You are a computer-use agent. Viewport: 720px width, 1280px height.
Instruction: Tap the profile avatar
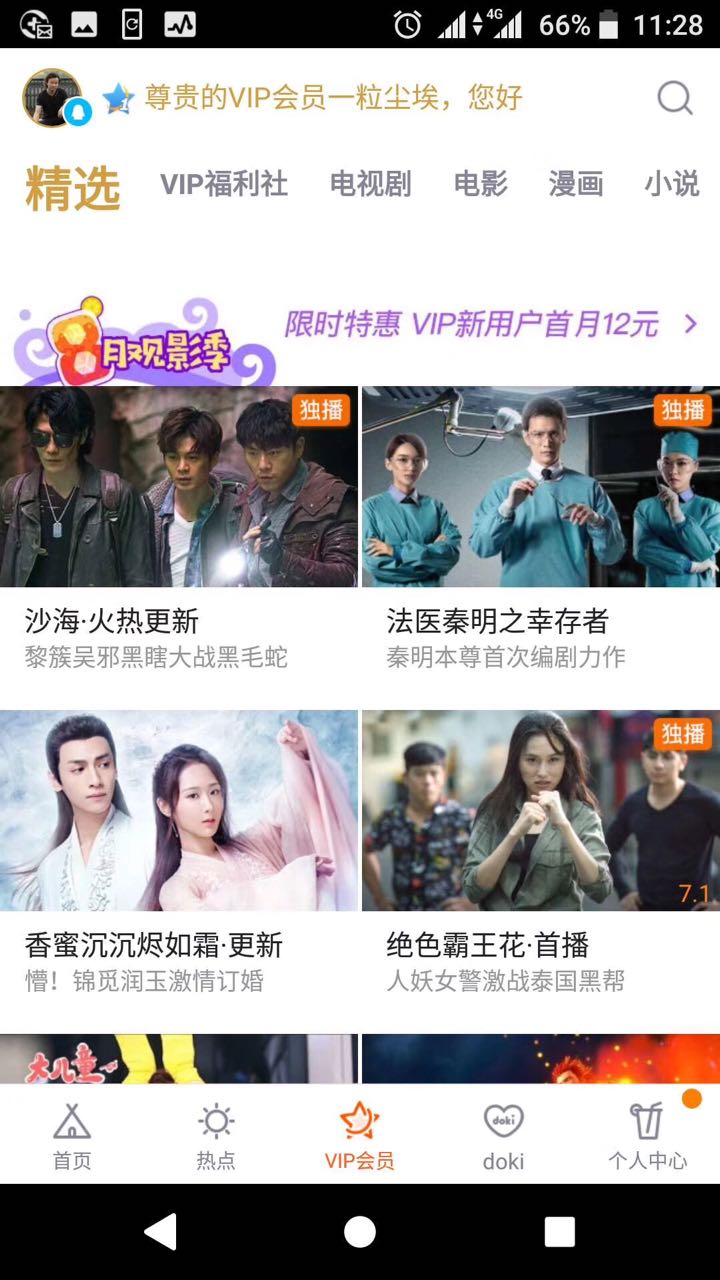point(51,97)
